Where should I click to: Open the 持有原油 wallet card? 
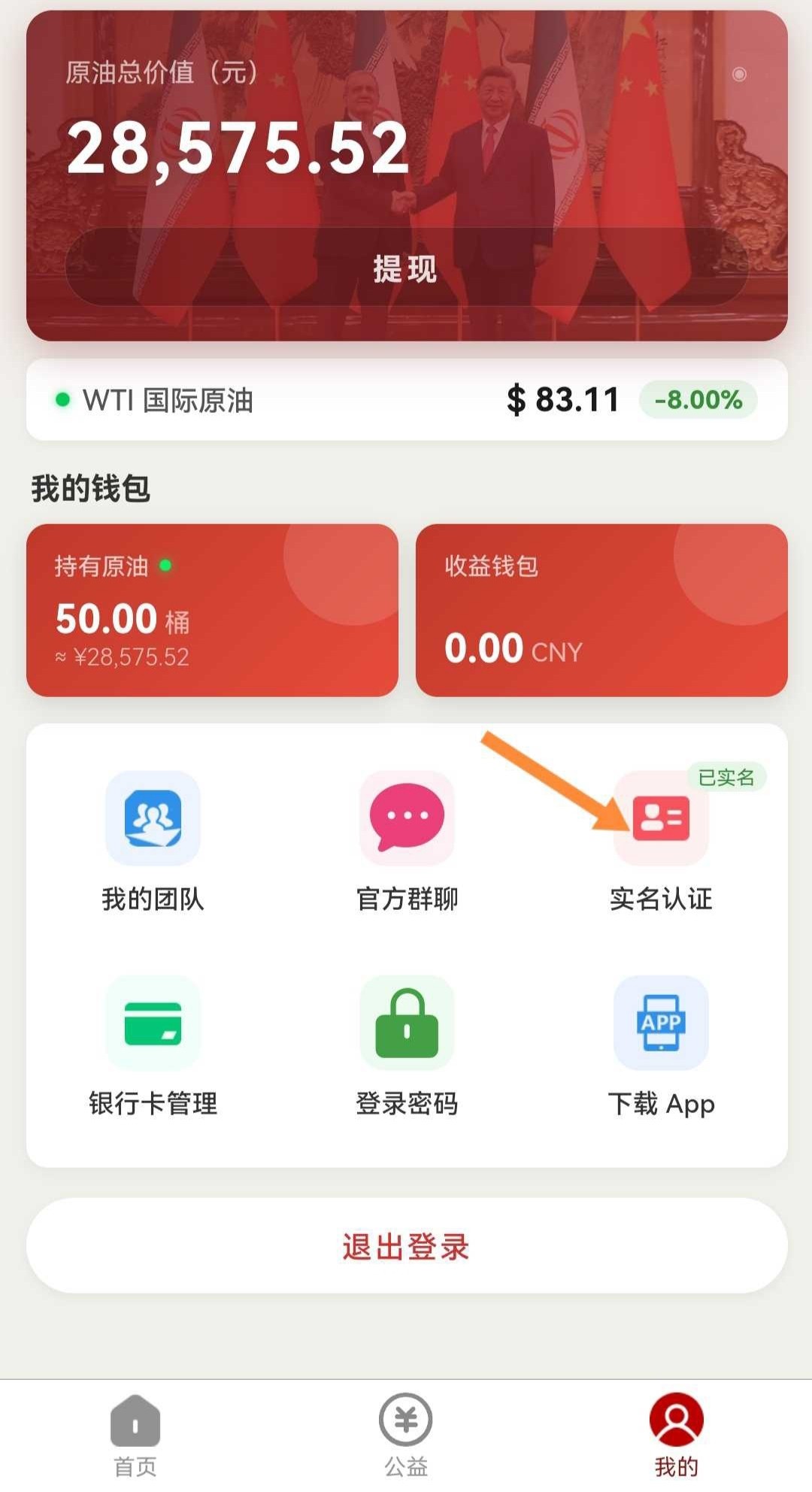(x=212, y=610)
